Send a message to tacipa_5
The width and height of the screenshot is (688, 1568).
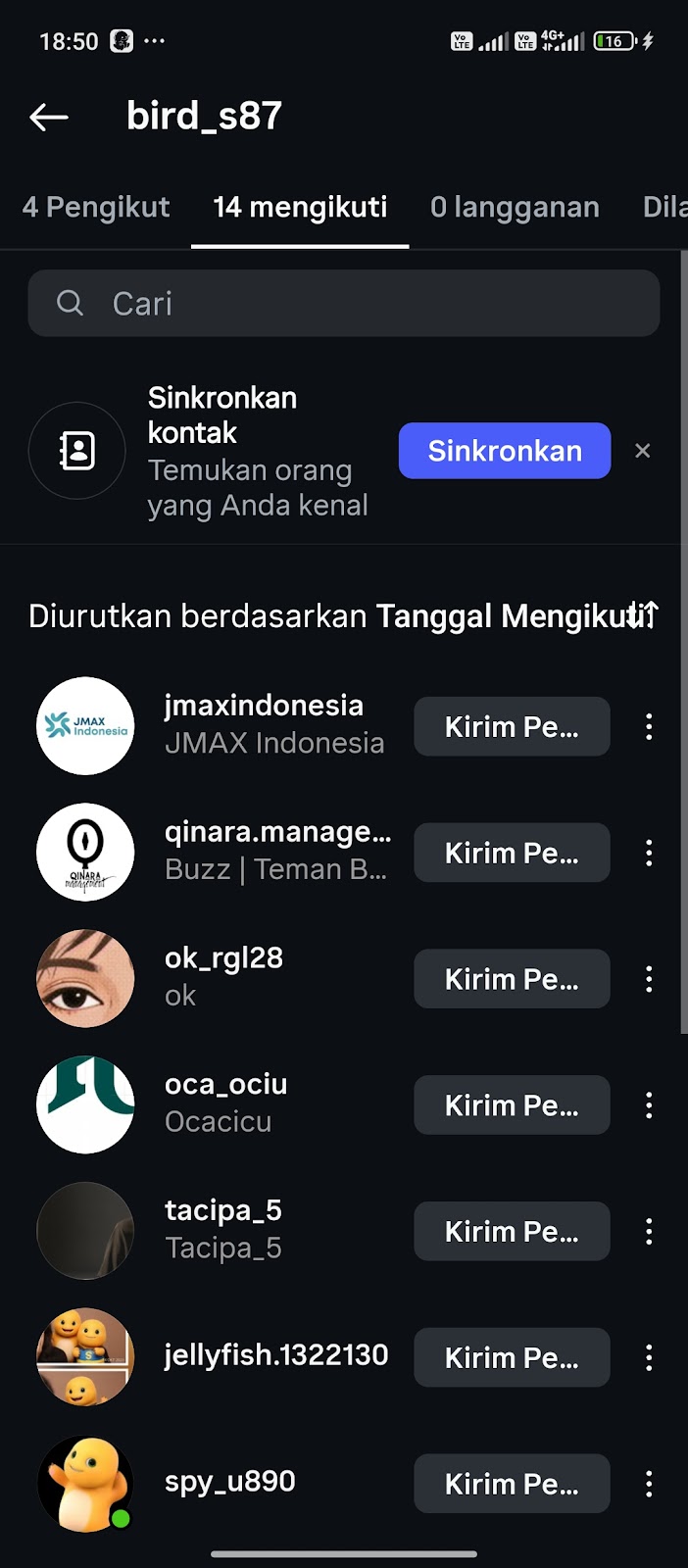512,1232
